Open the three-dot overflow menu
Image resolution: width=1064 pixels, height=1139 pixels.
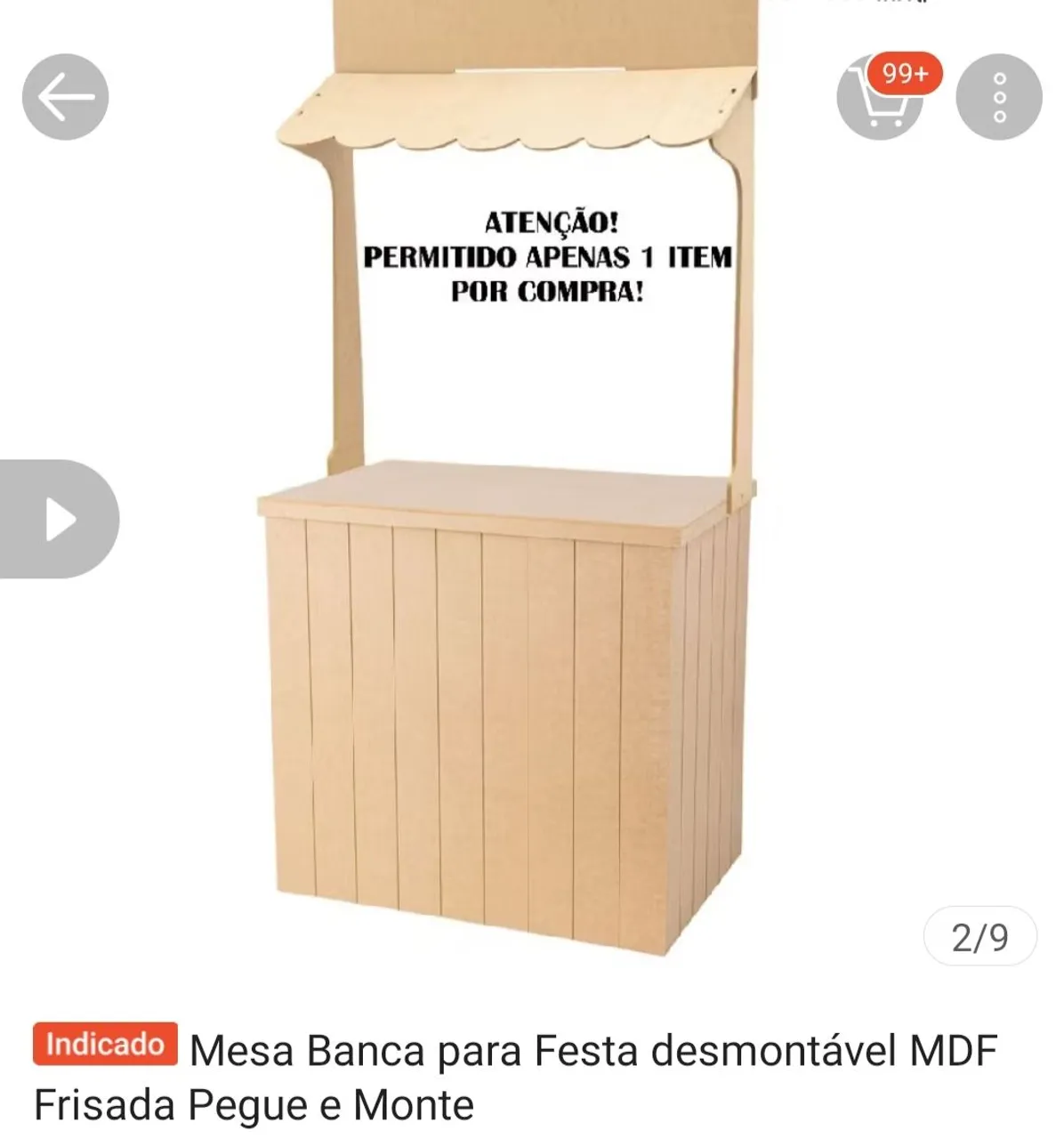[x=998, y=97]
